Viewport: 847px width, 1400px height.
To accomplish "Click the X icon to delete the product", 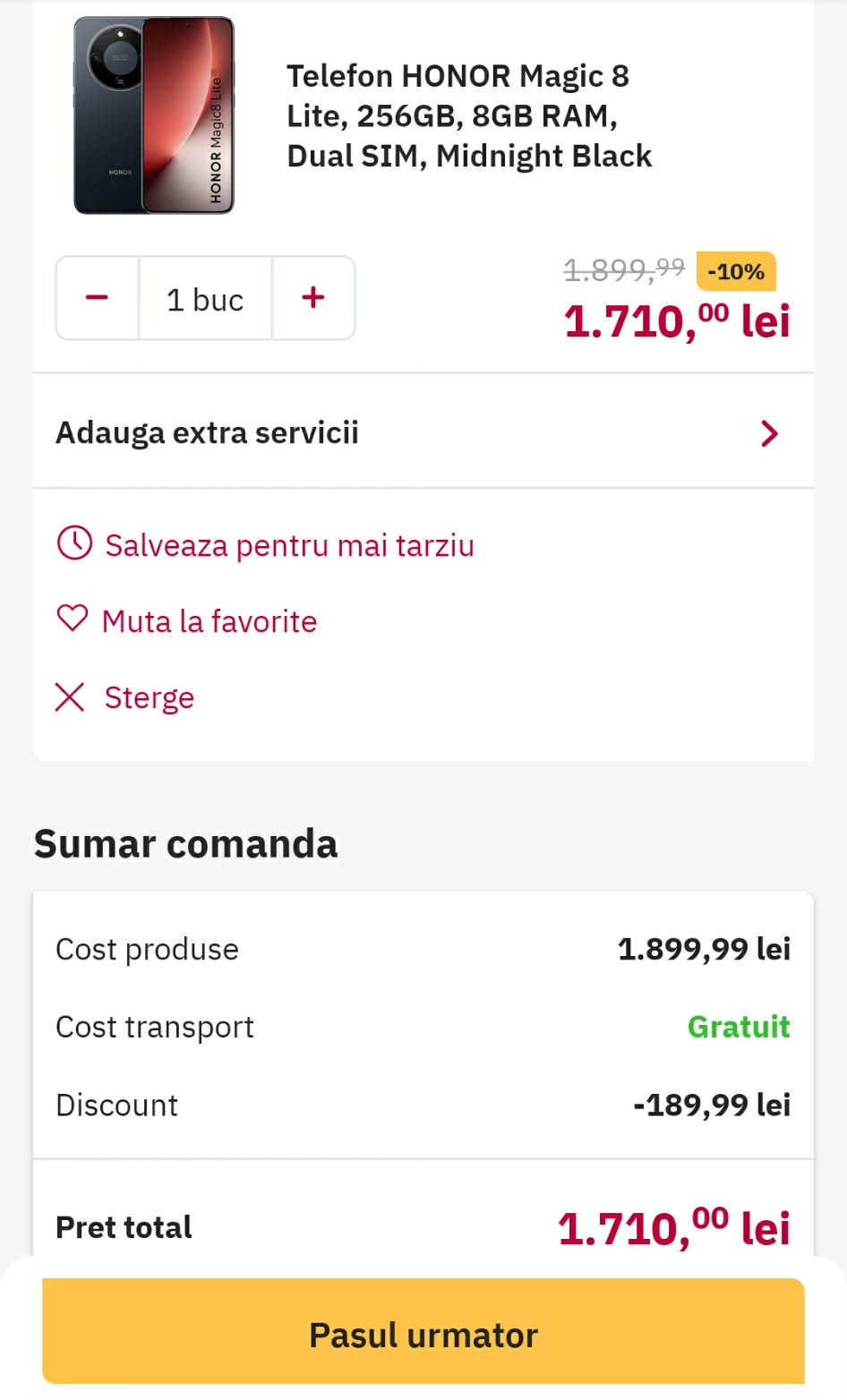I will tap(70, 696).
